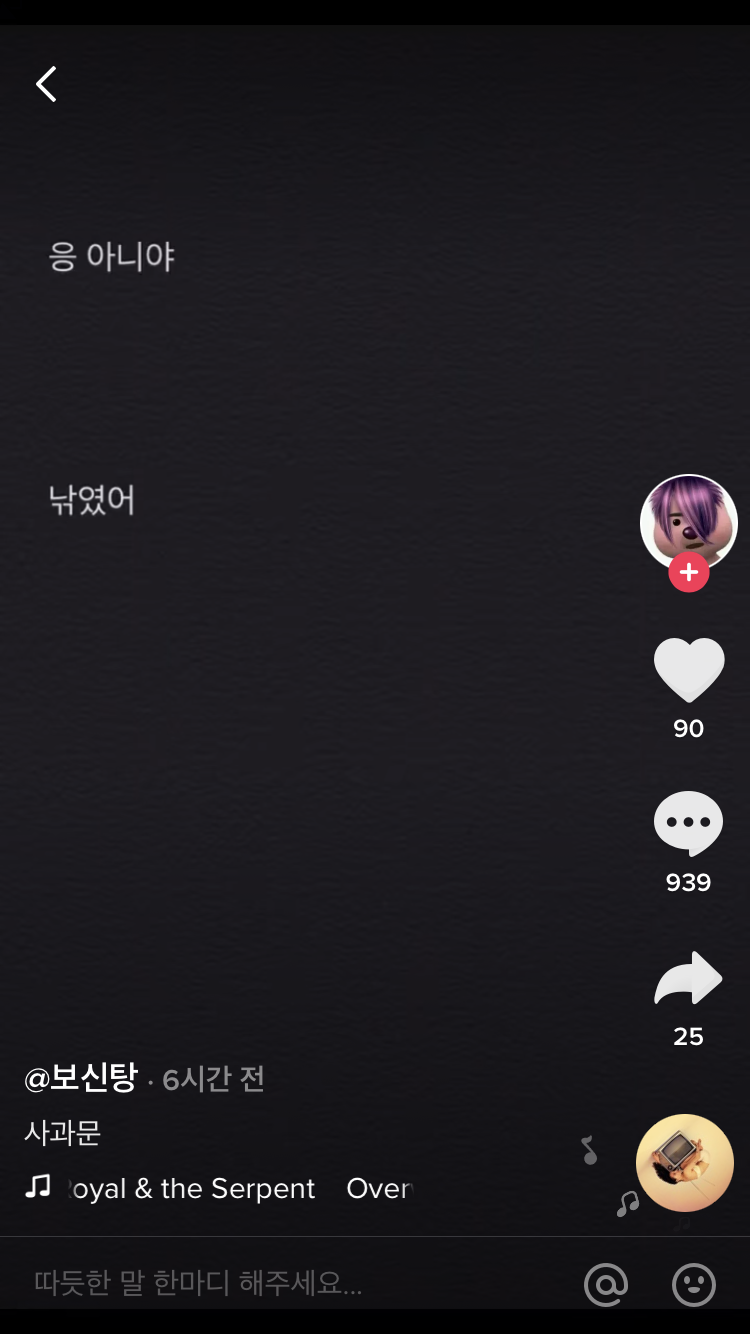Mention someone with the @ icon

[606, 1284]
